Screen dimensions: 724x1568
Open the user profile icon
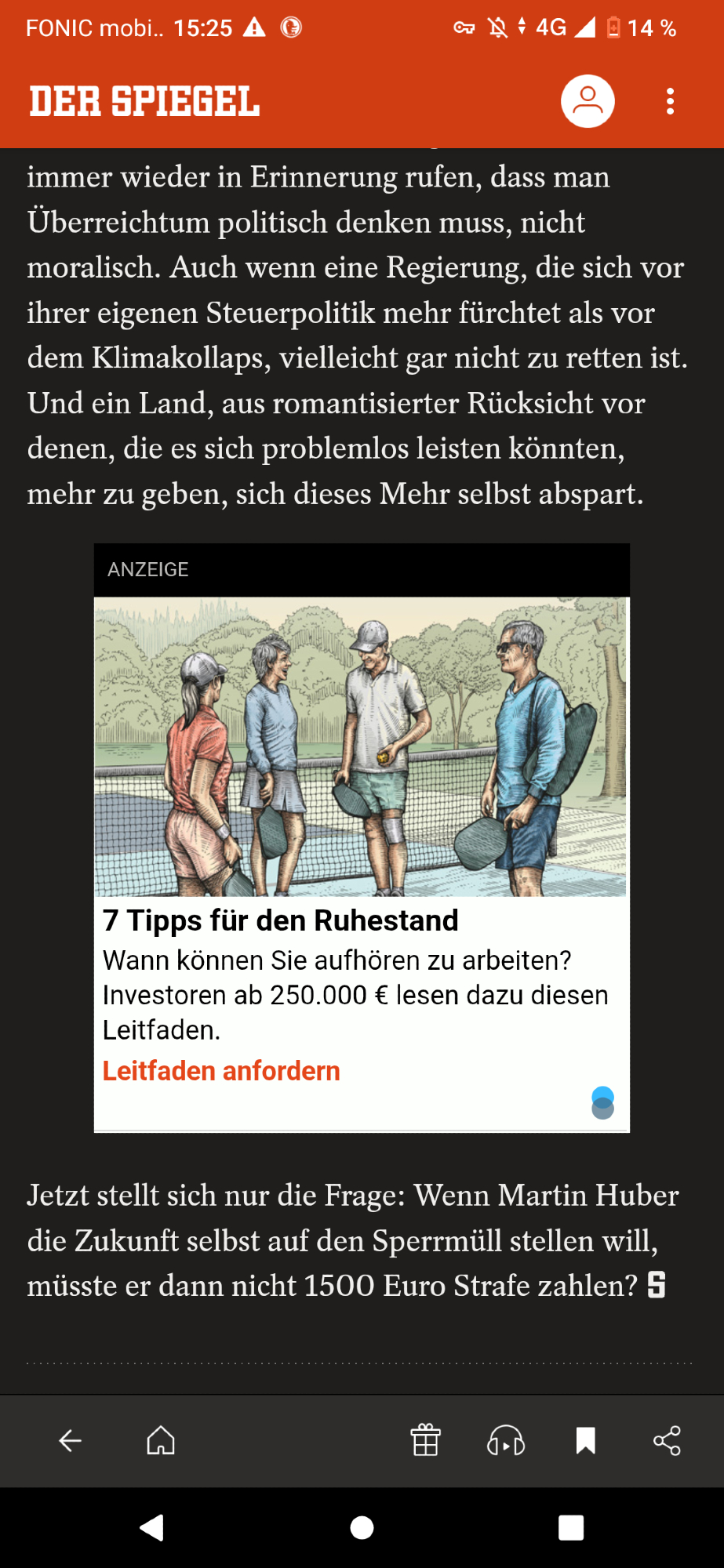click(587, 101)
